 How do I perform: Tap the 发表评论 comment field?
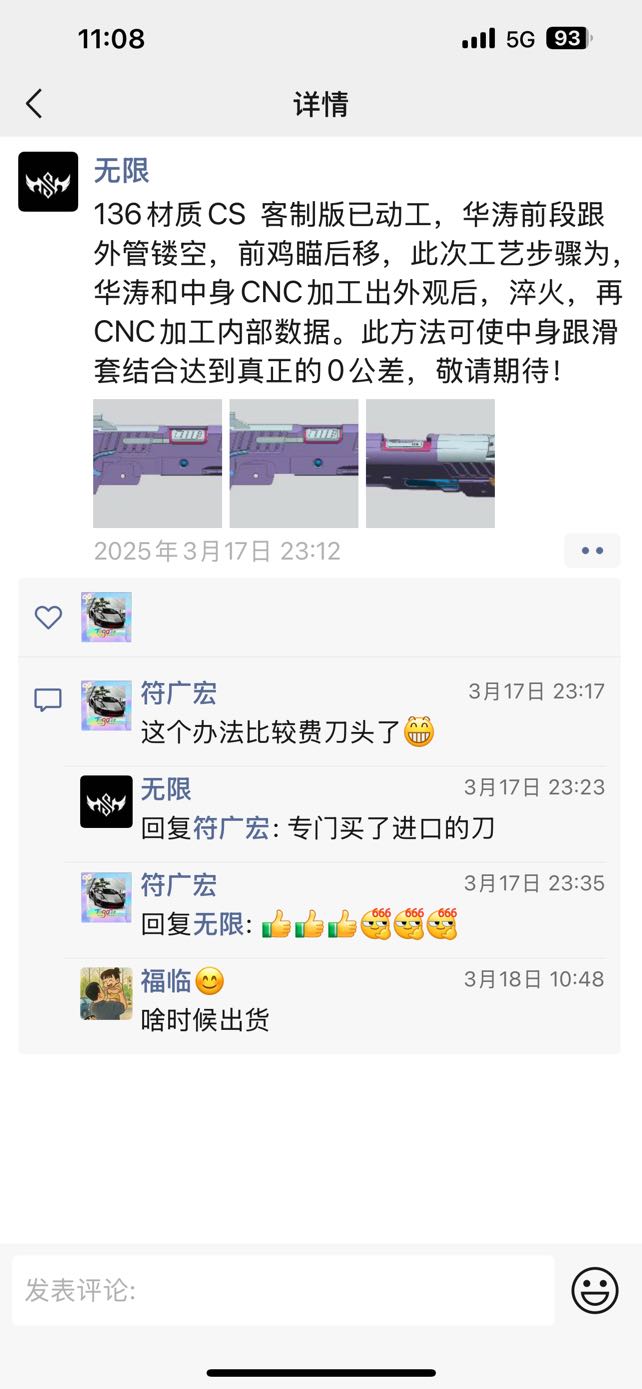[283, 1290]
